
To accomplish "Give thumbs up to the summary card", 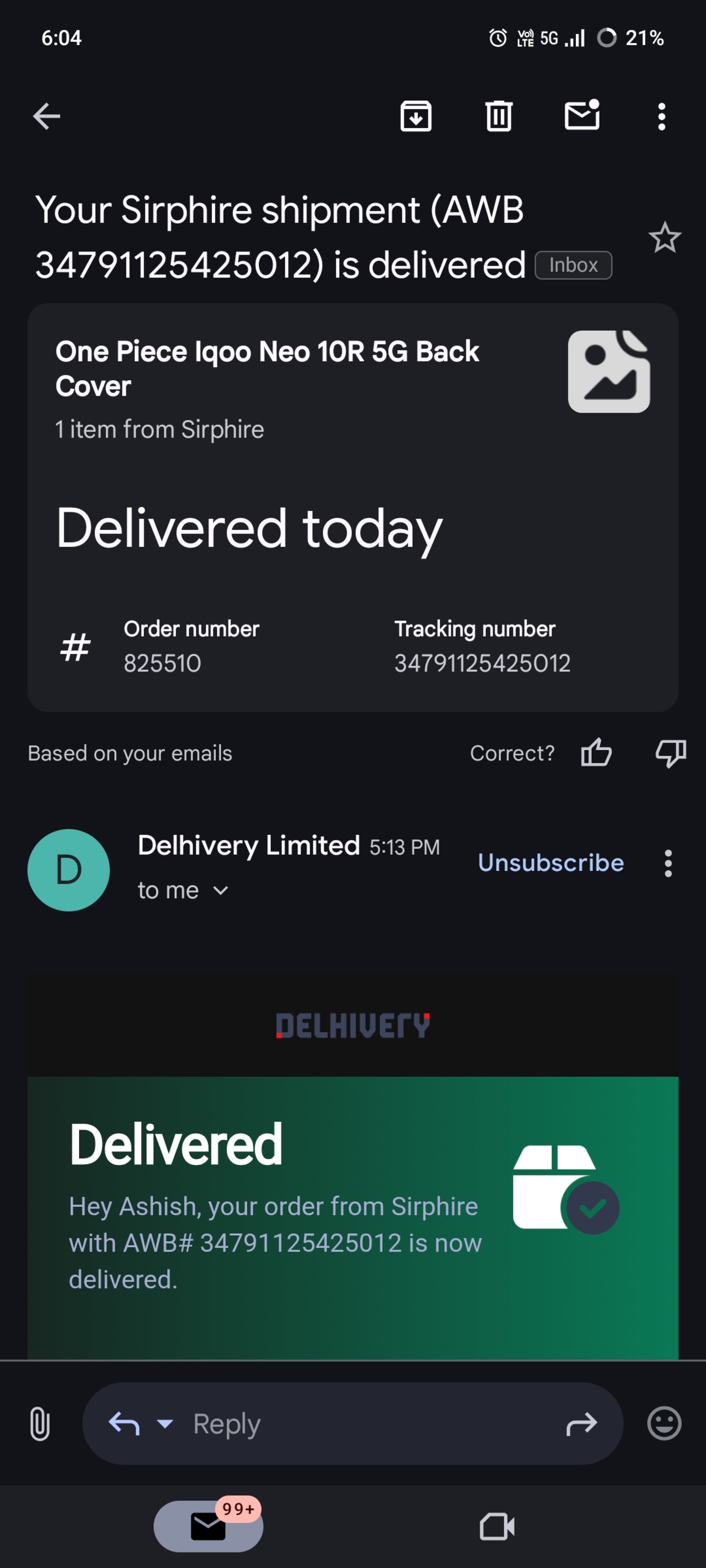I will coord(596,752).
